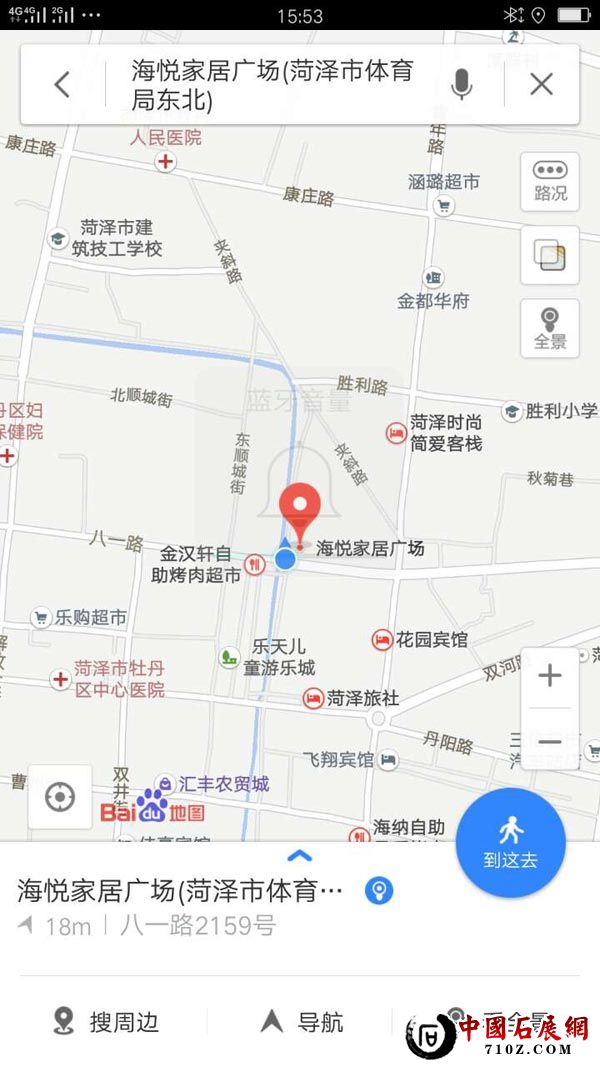
Task: Tap 搜周边 to search nearby
Action: [106, 1021]
